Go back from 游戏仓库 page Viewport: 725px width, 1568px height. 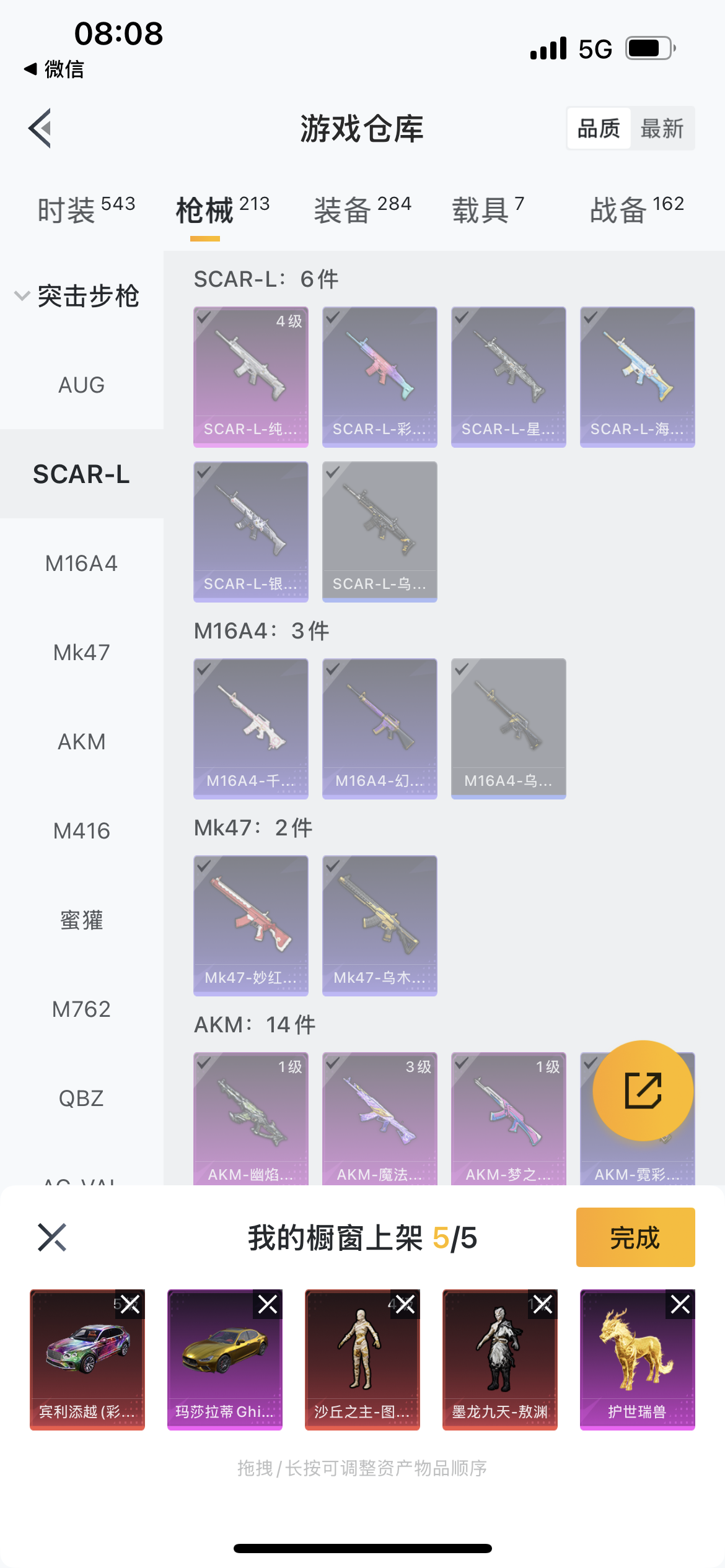[40, 129]
